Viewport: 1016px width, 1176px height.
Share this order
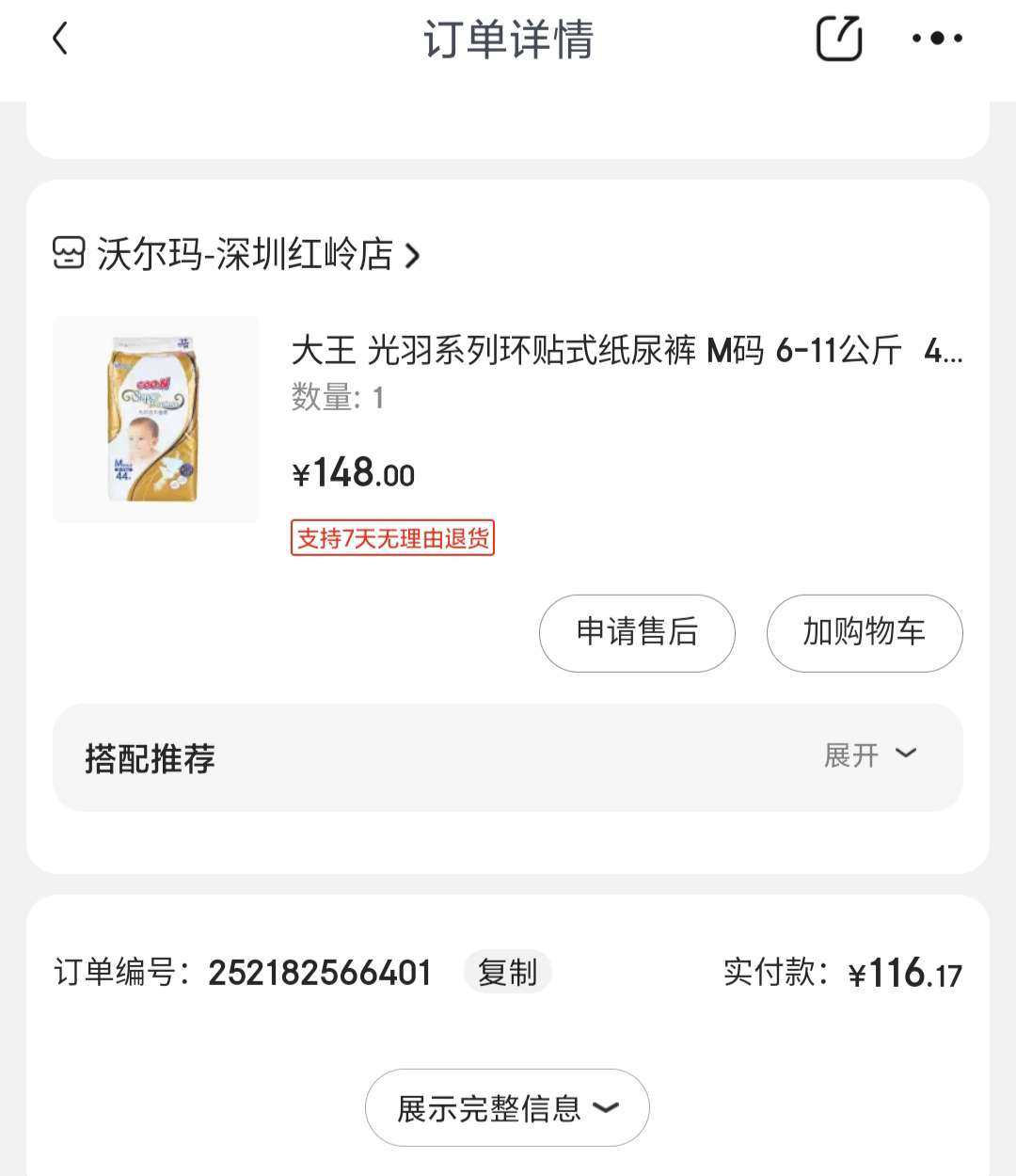838,40
